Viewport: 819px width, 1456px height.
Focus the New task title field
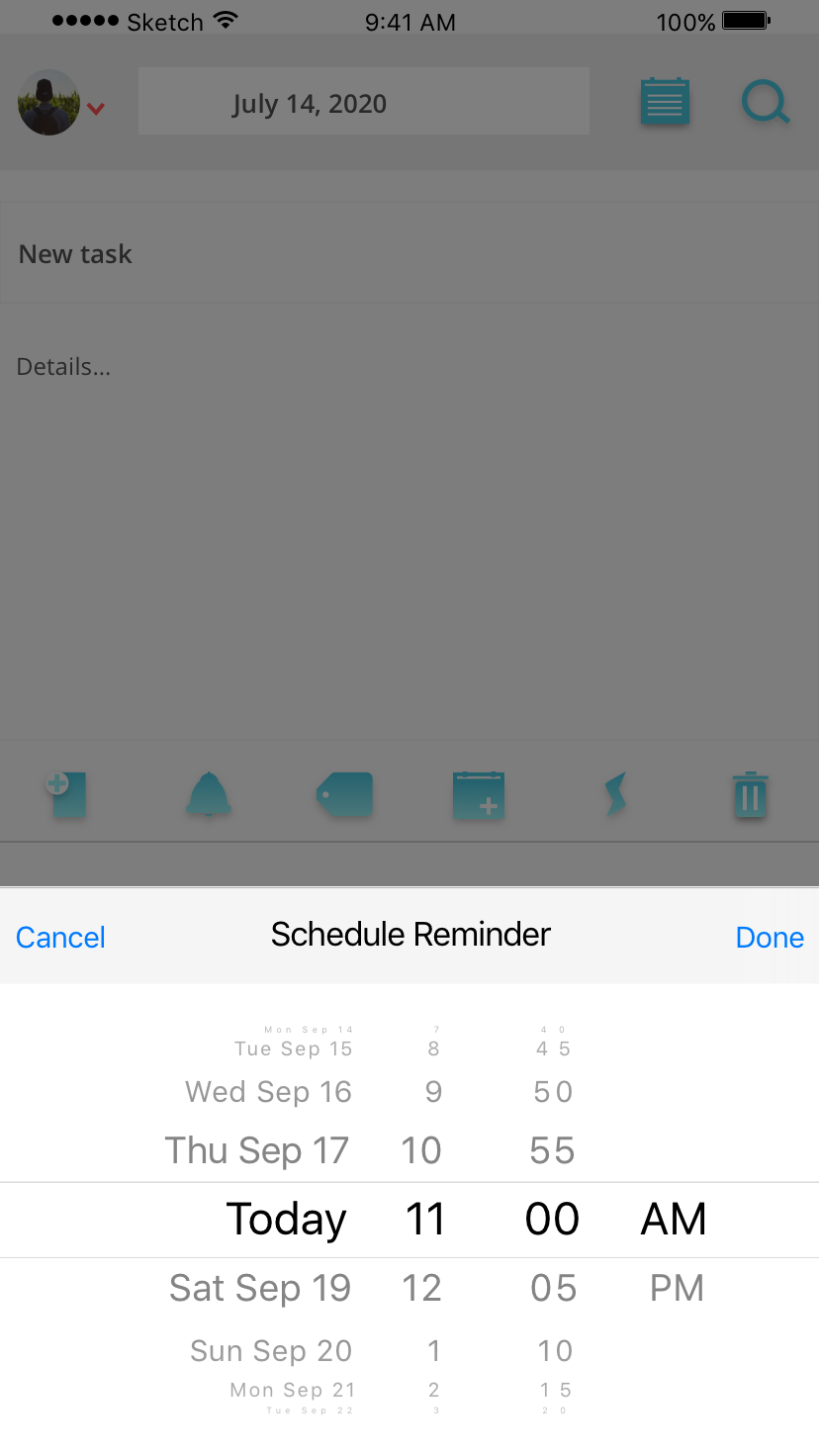pos(409,253)
